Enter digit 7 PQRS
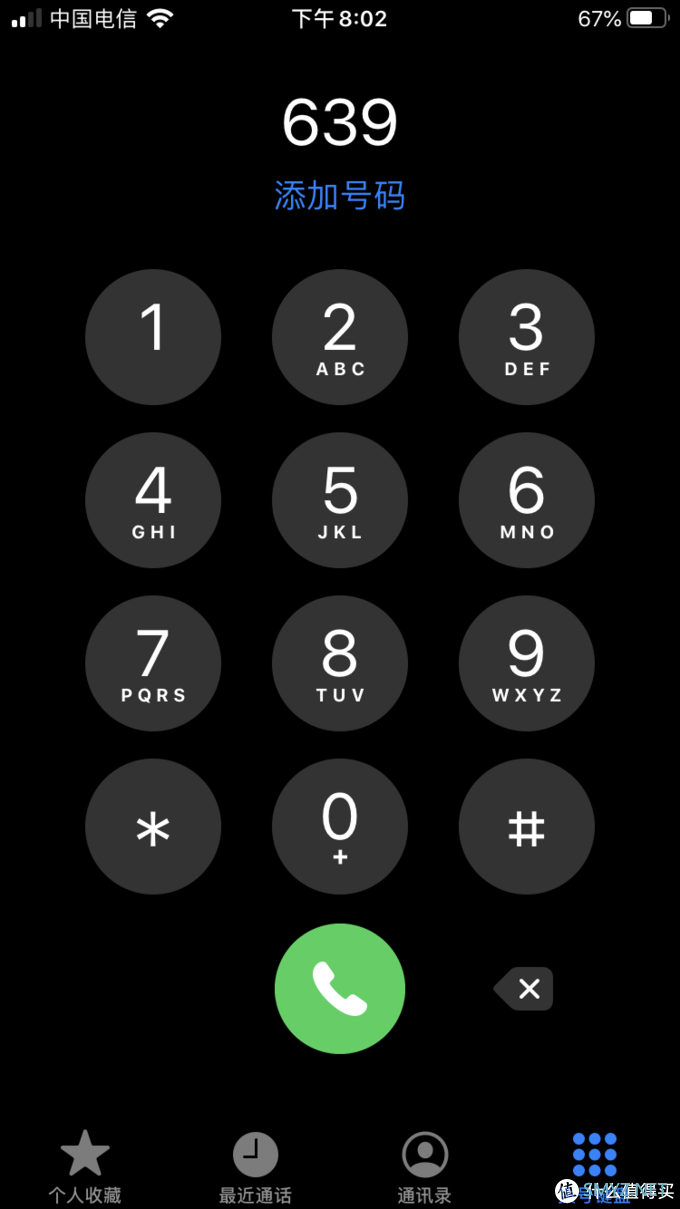The image size is (680, 1209). pyautogui.click(x=153, y=663)
